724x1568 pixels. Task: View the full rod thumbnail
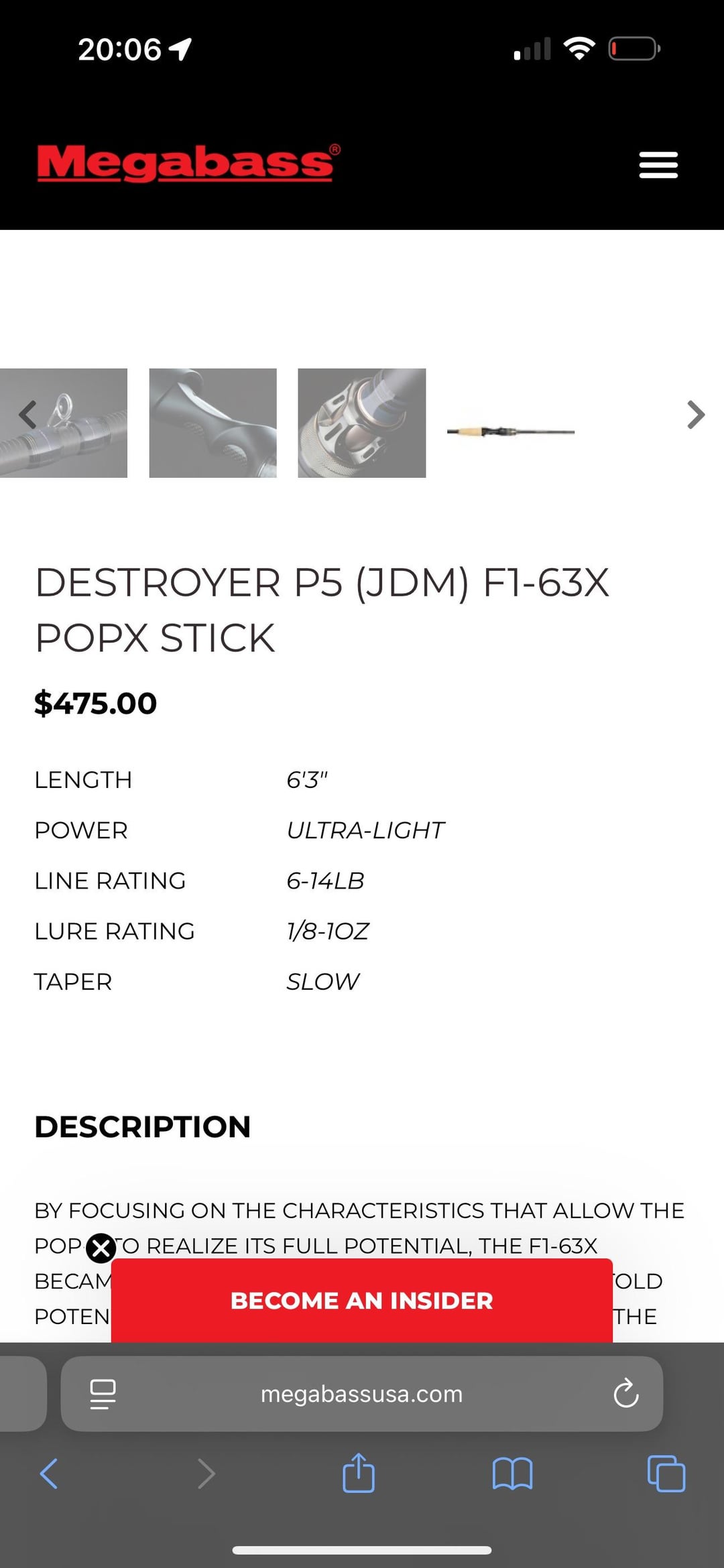[510, 431]
